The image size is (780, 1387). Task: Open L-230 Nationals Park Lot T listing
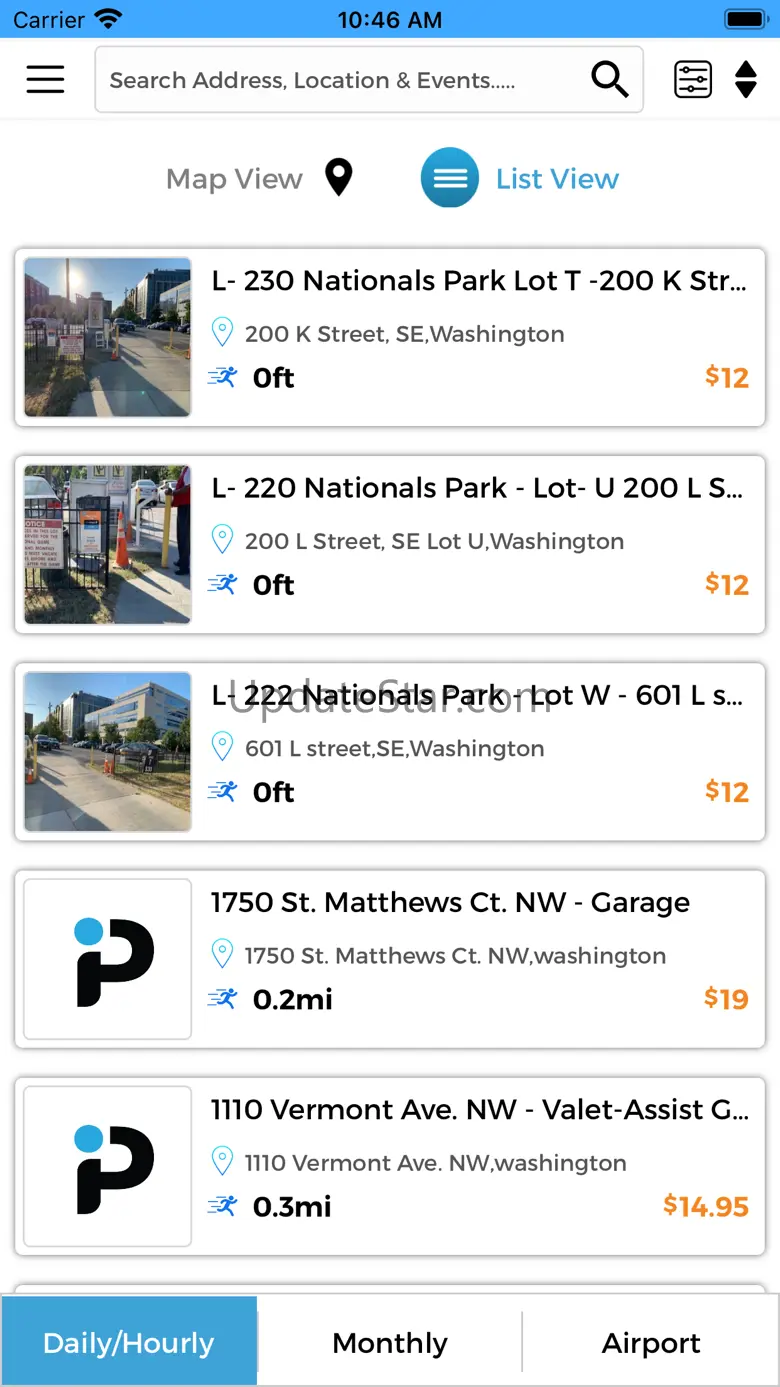390,337
